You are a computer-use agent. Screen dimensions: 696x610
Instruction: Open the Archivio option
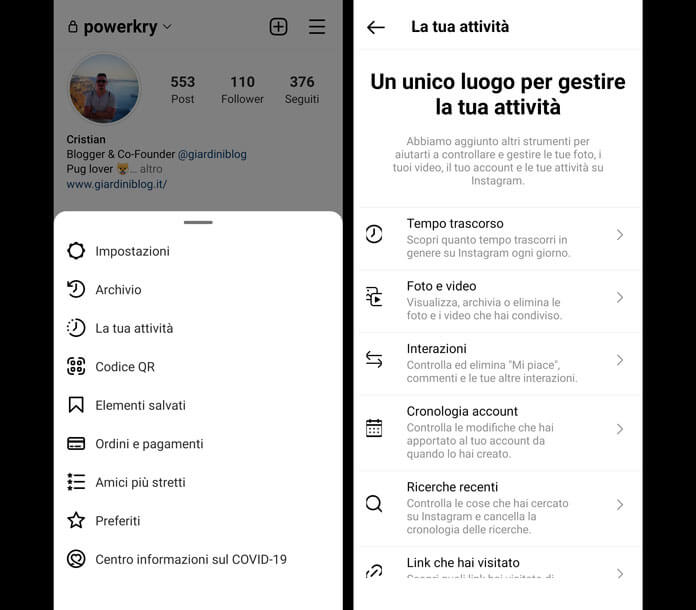point(118,290)
